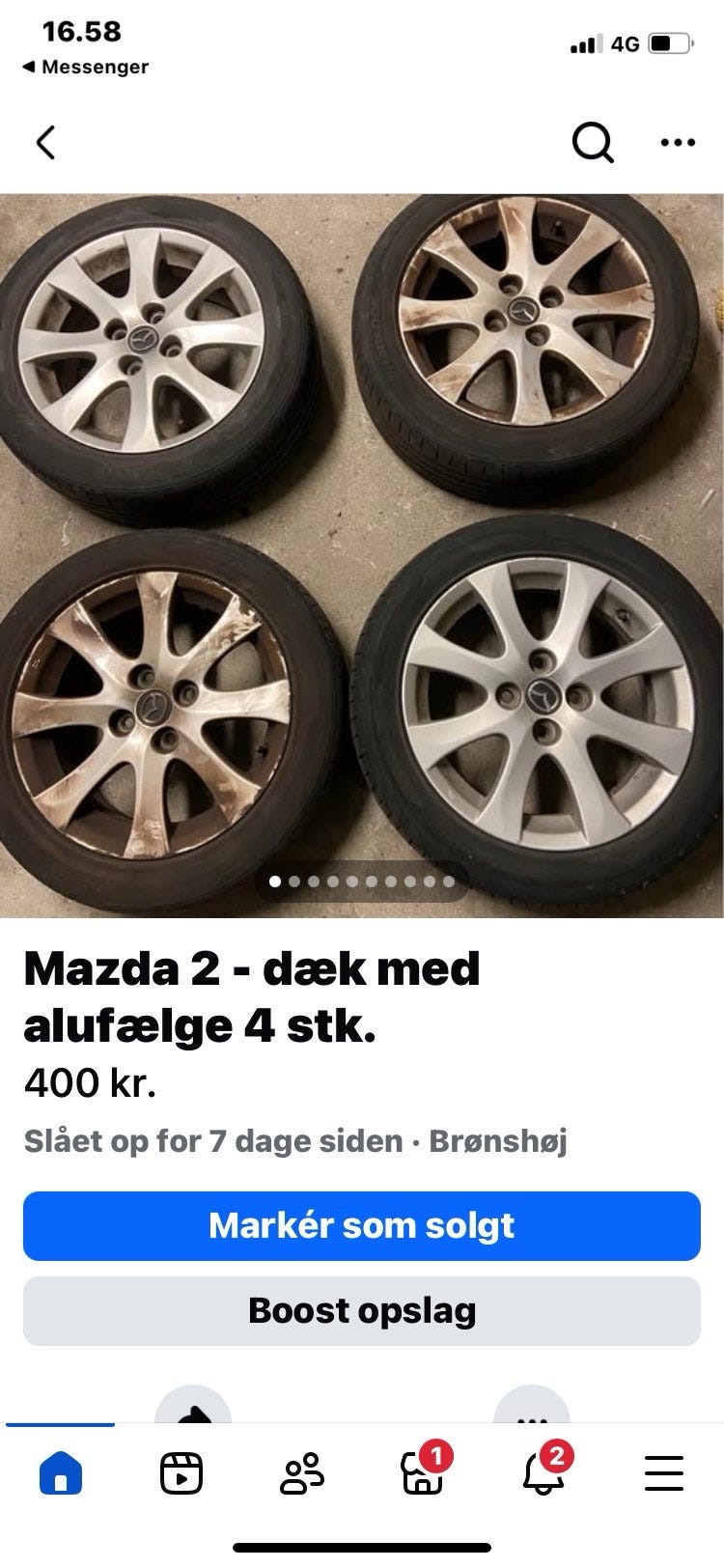Open the notifications bell tab
The height and width of the screenshot is (1568, 724).
click(543, 1474)
